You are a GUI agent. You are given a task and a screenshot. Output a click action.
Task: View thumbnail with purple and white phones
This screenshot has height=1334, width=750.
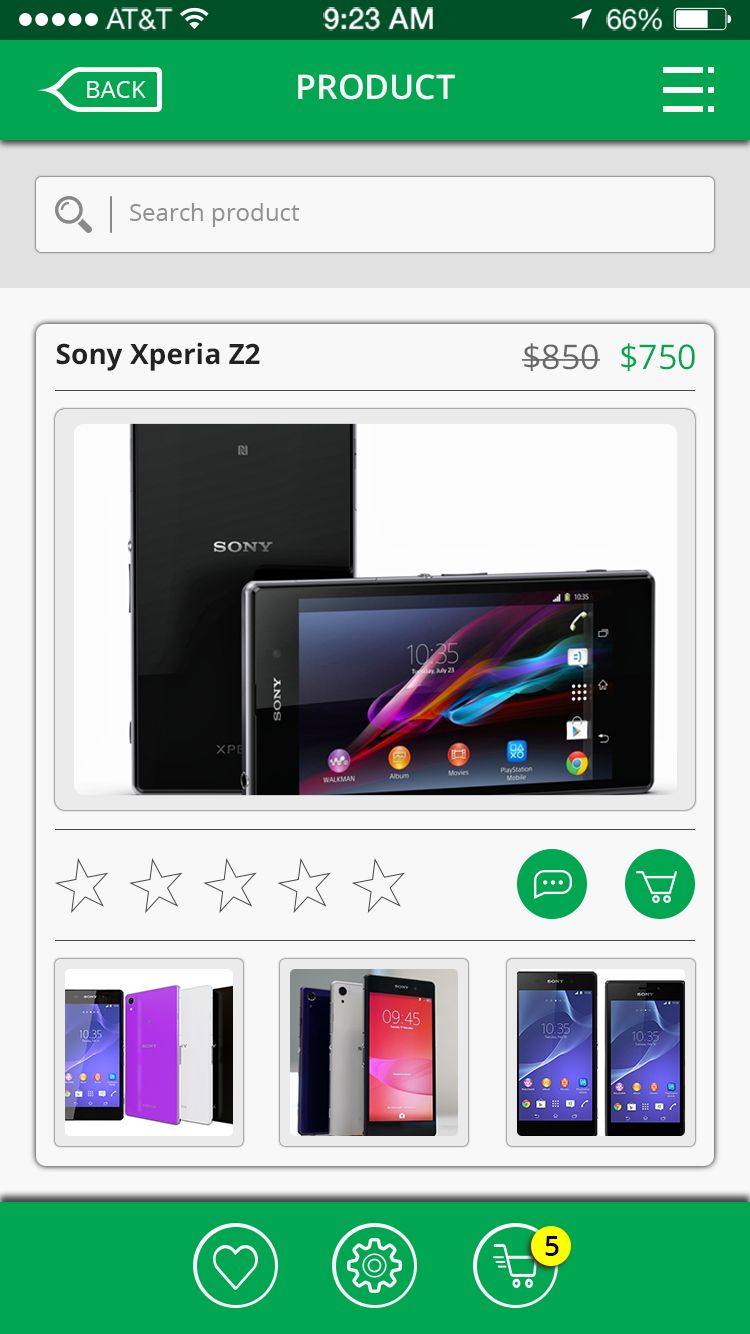point(149,1052)
